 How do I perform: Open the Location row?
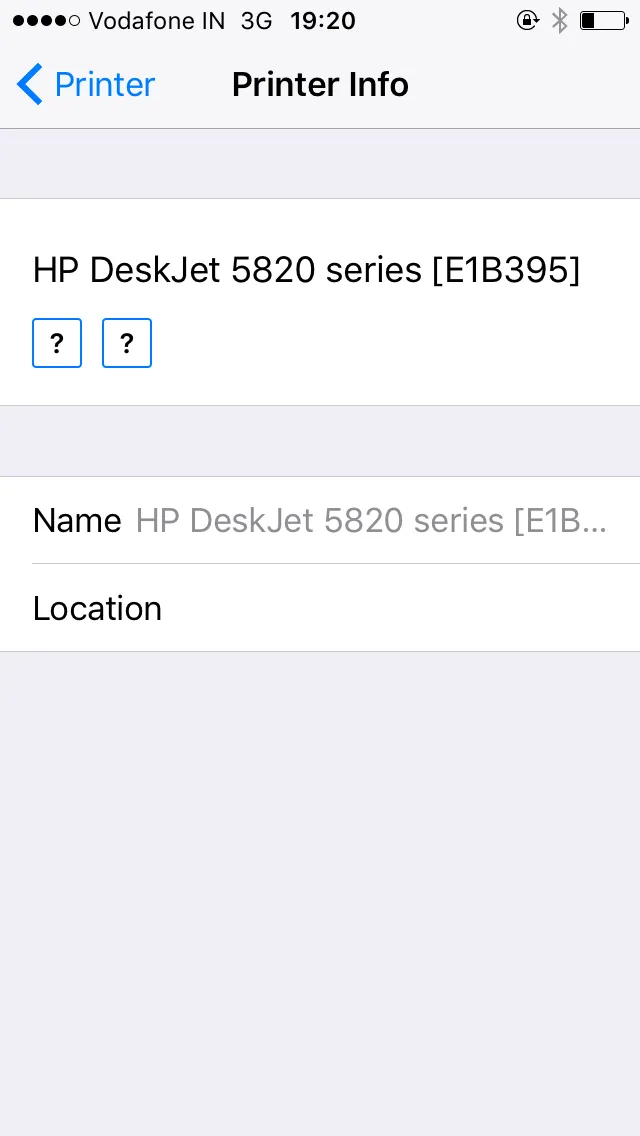point(320,608)
